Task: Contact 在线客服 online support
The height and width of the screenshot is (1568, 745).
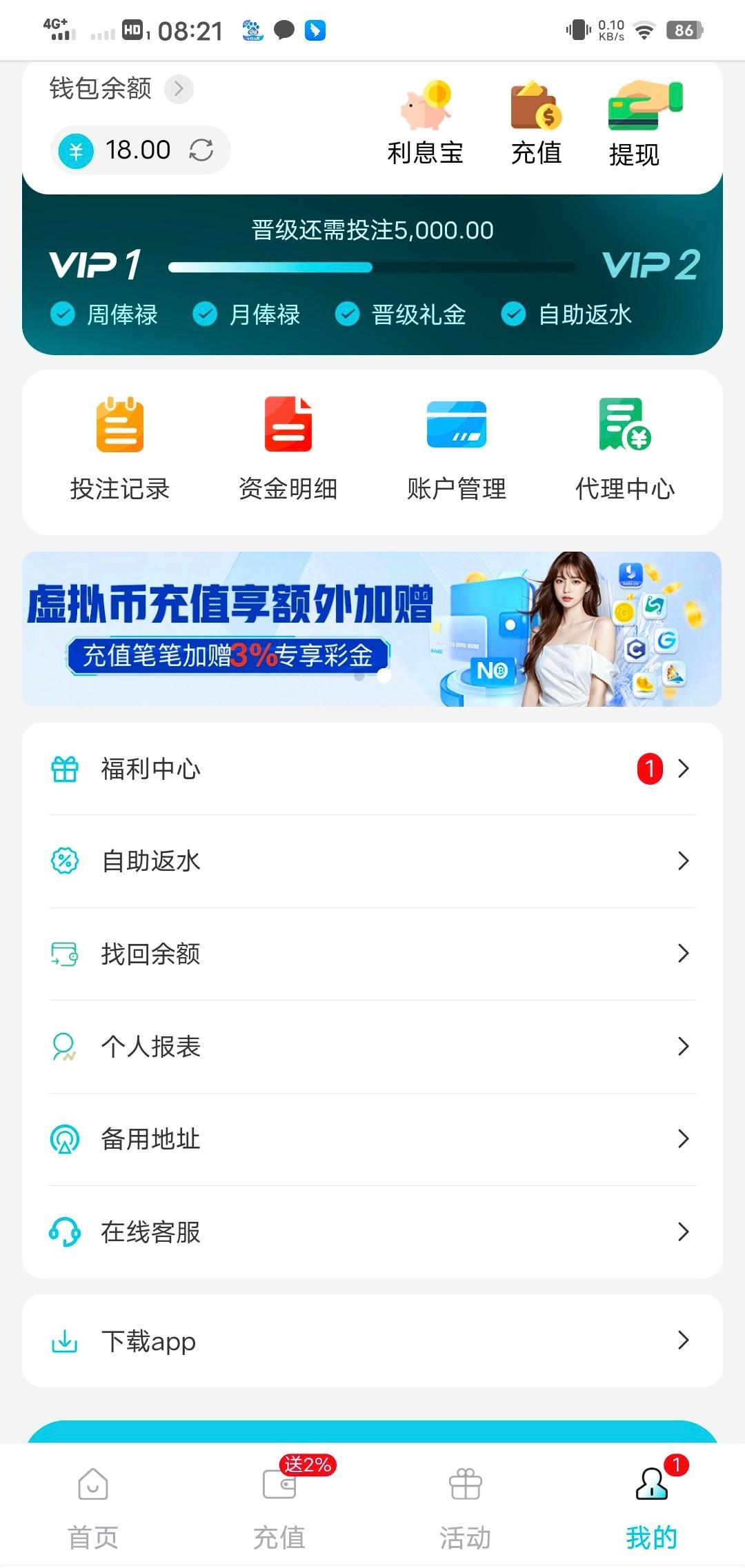Action: click(372, 1232)
